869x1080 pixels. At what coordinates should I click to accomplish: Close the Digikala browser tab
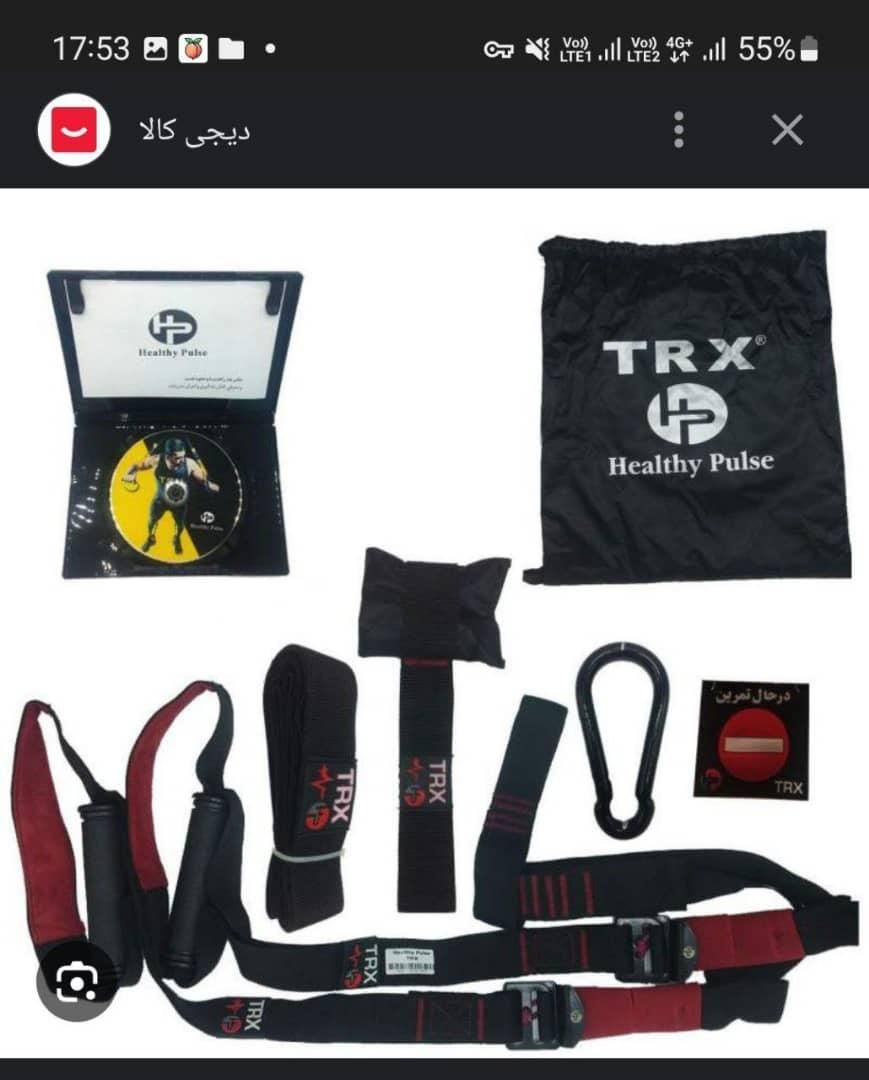coord(787,130)
